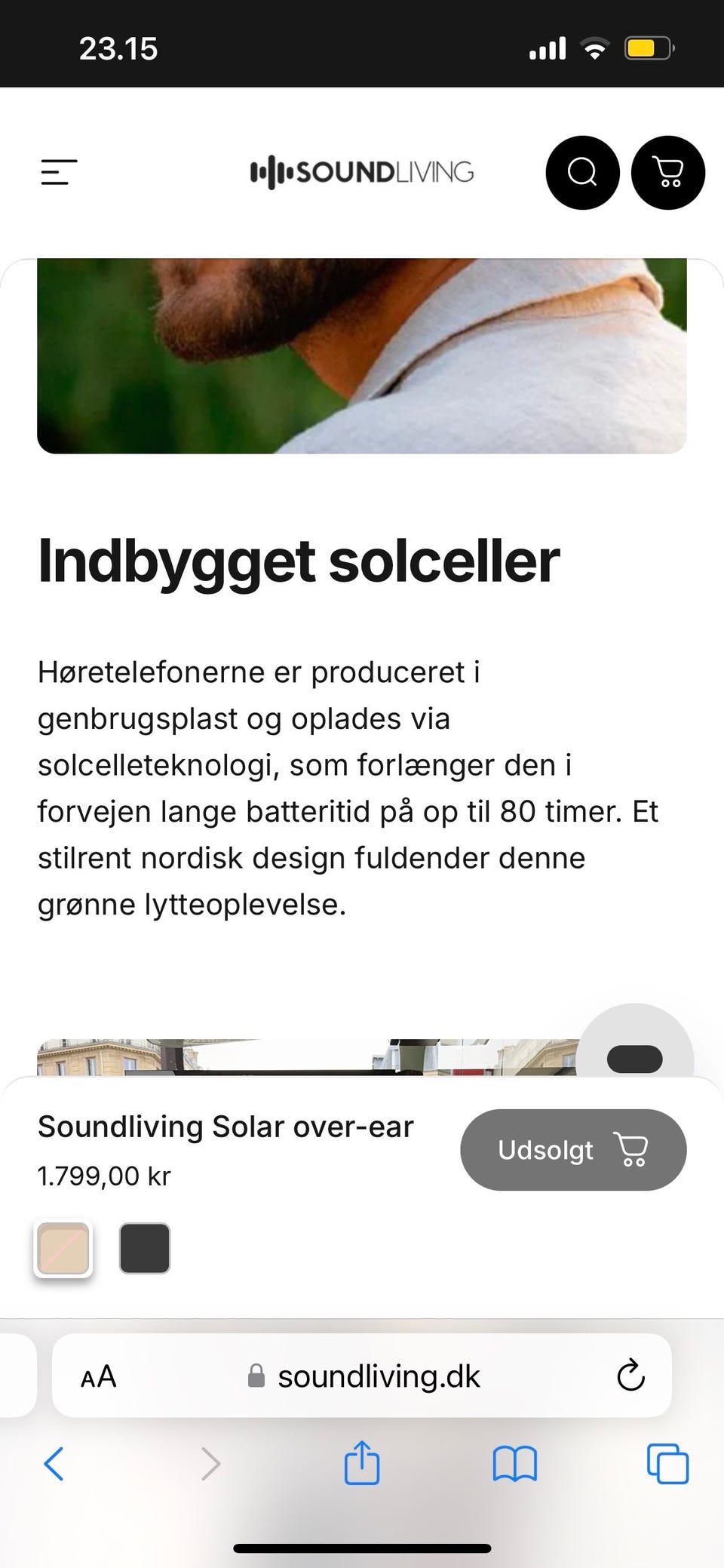Tap the cart icon inside the Udsolgt button
Image resolution: width=724 pixels, height=1568 pixels.
(x=630, y=1149)
